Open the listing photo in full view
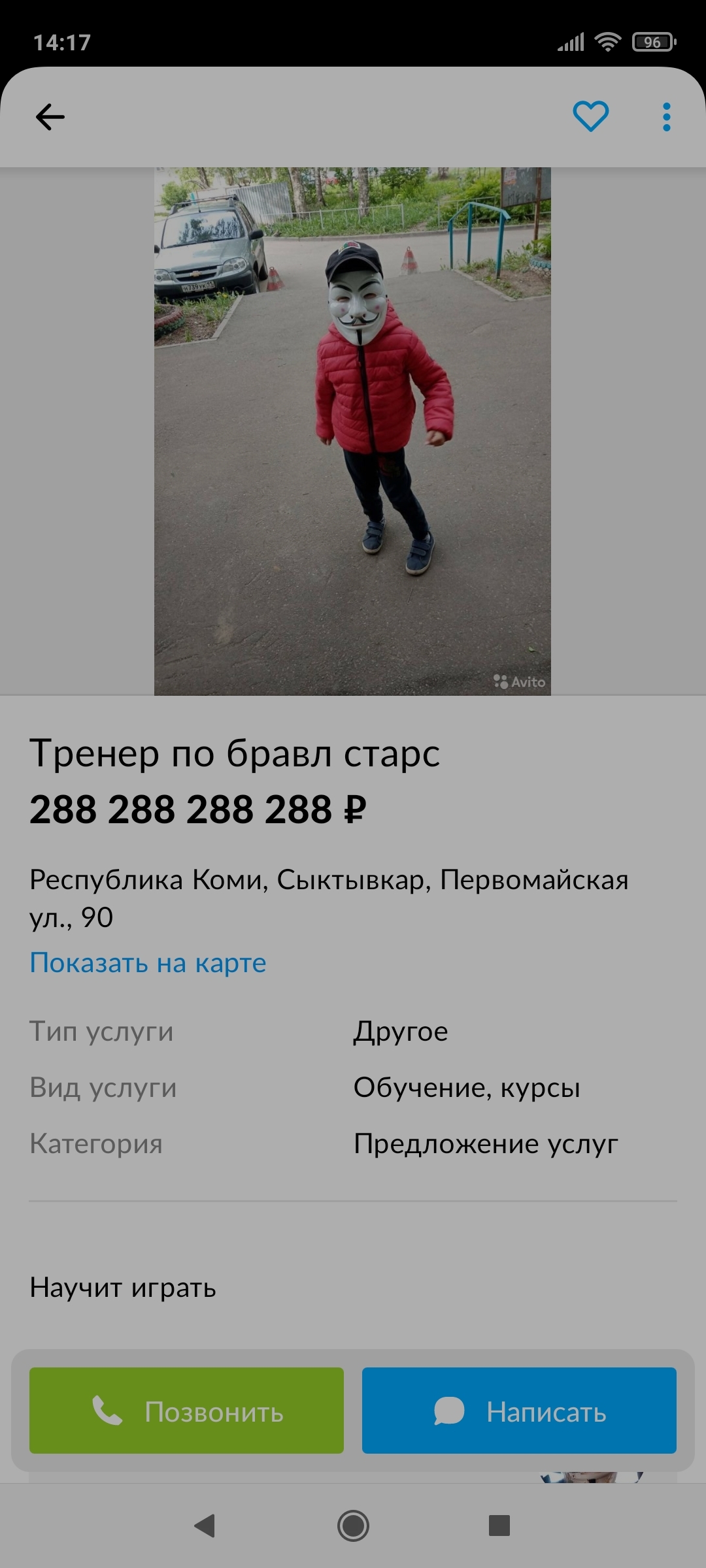The image size is (706, 1568). [352, 431]
